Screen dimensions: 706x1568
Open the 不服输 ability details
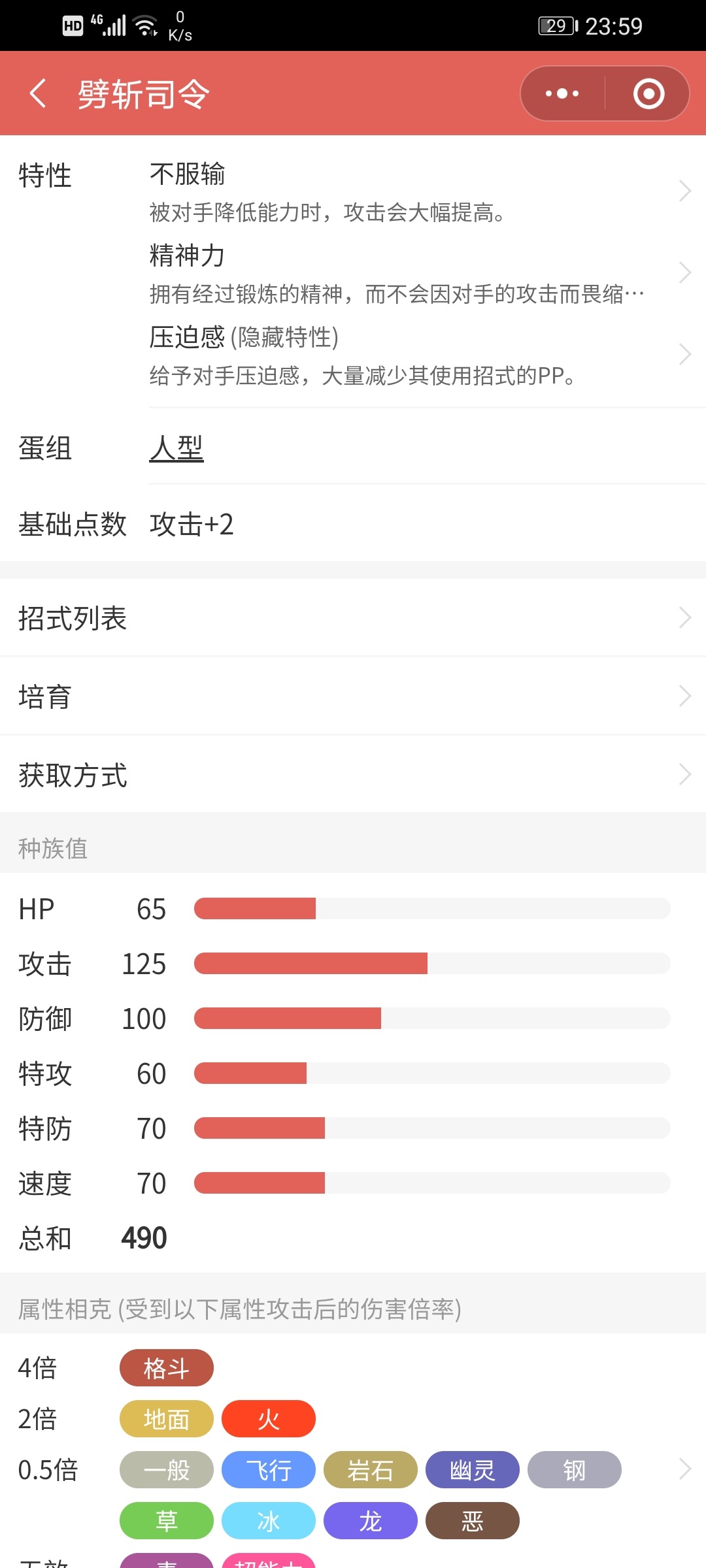(418, 191)
